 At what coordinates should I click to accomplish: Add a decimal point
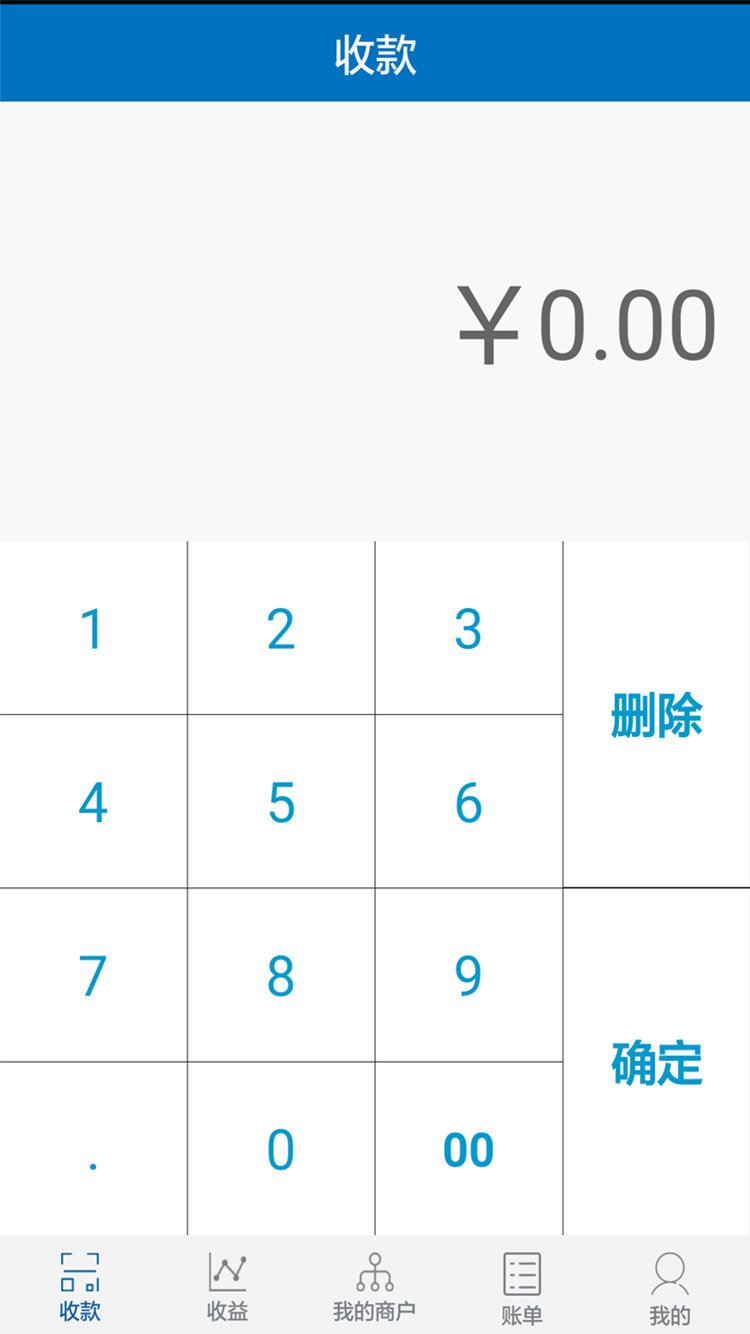pyautogui.click(x=93, y=1149)
